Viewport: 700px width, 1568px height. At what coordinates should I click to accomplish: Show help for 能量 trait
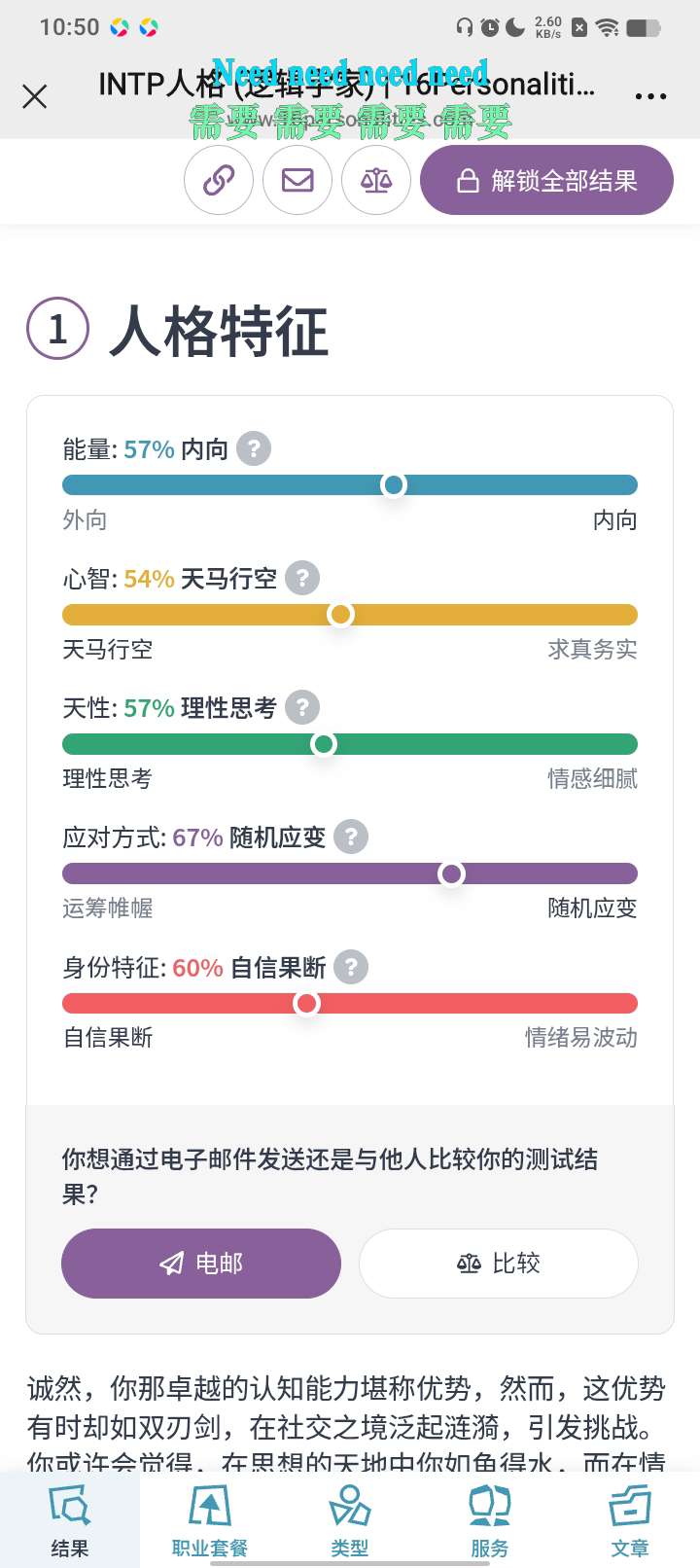pyautogui.click(x=254, y=448)
